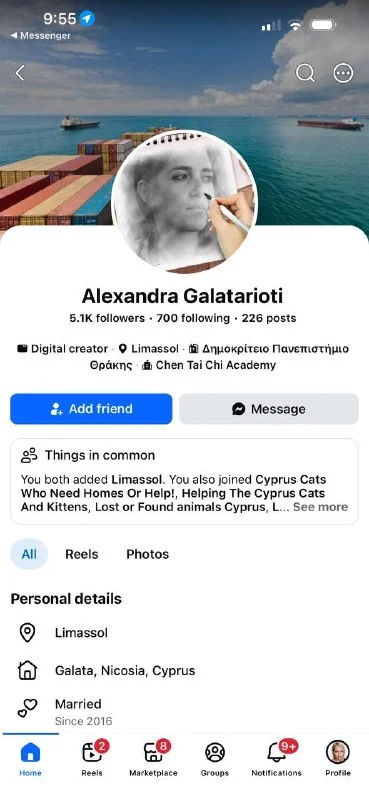Return to Messenger via status bar link
Image resolution: width=369 pixels, height=800 pixels.
(40, 36)
